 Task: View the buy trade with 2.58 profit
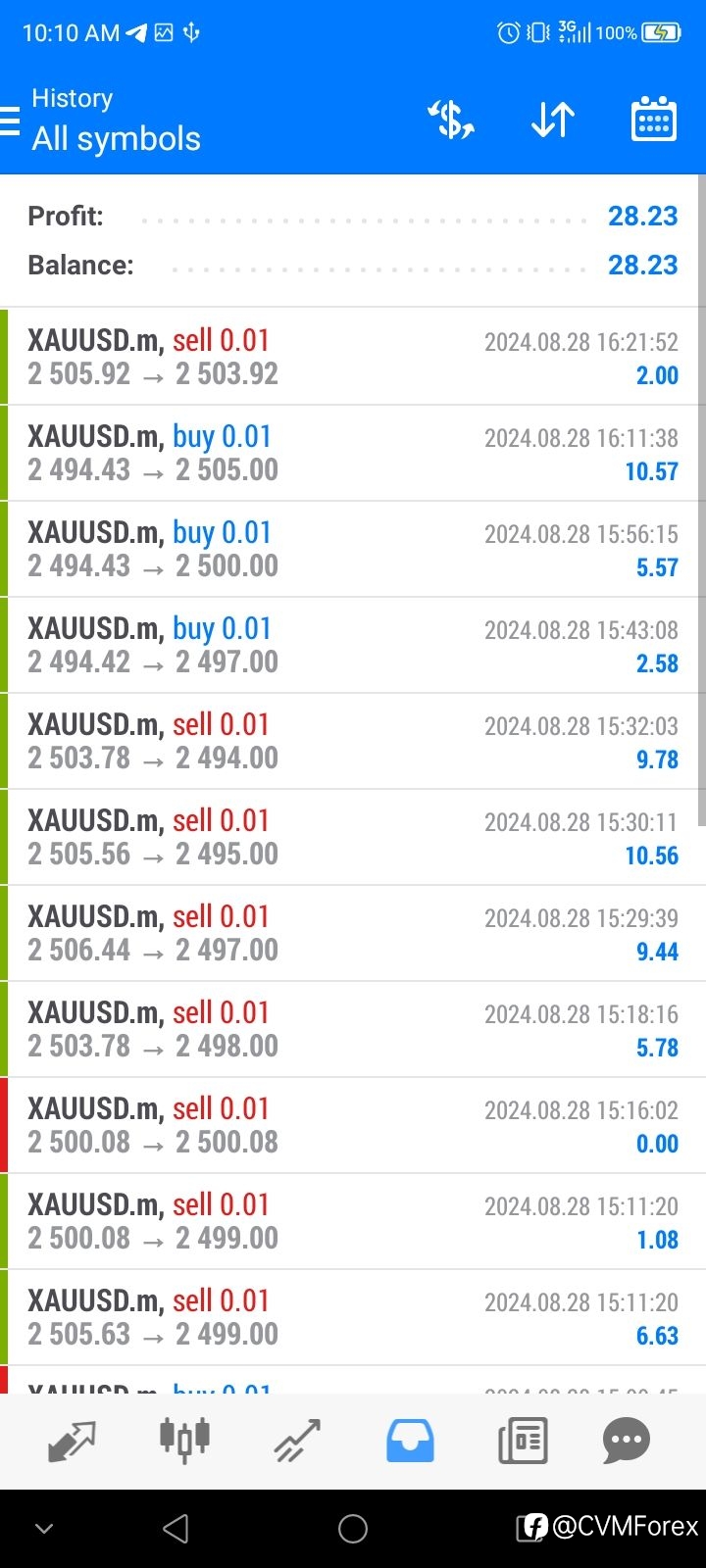coord(353,645)
